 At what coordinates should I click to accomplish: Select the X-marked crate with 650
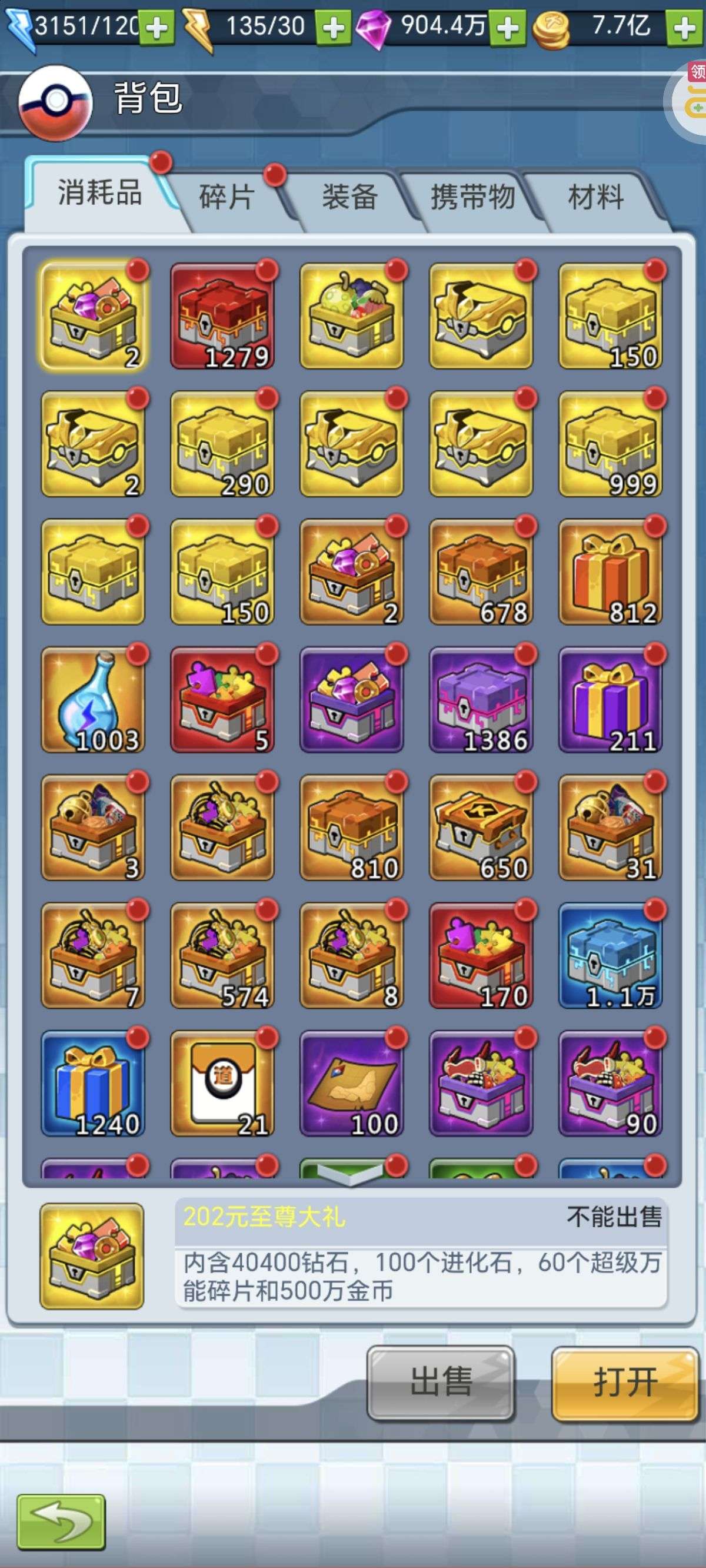(481, 828)
